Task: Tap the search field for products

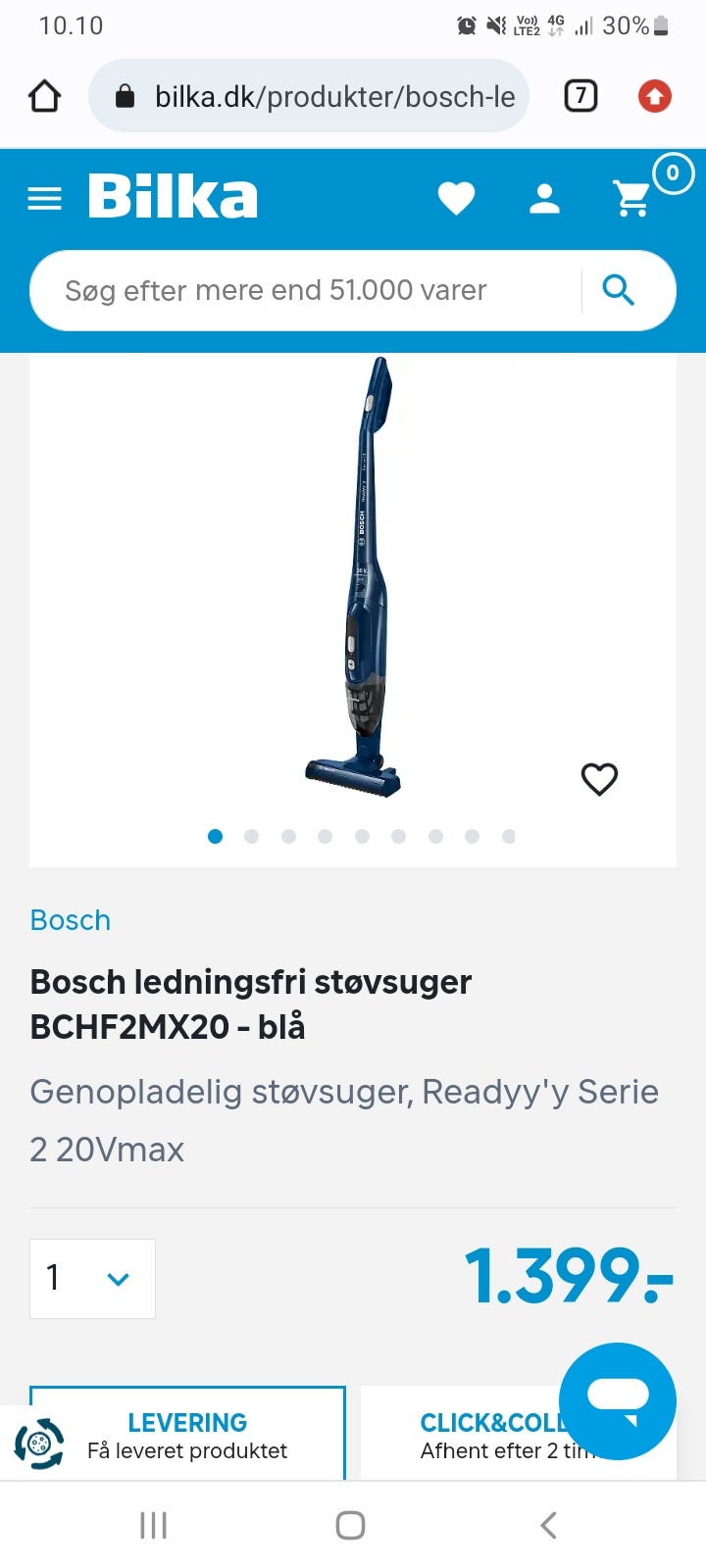Action: tap(304, 290)
